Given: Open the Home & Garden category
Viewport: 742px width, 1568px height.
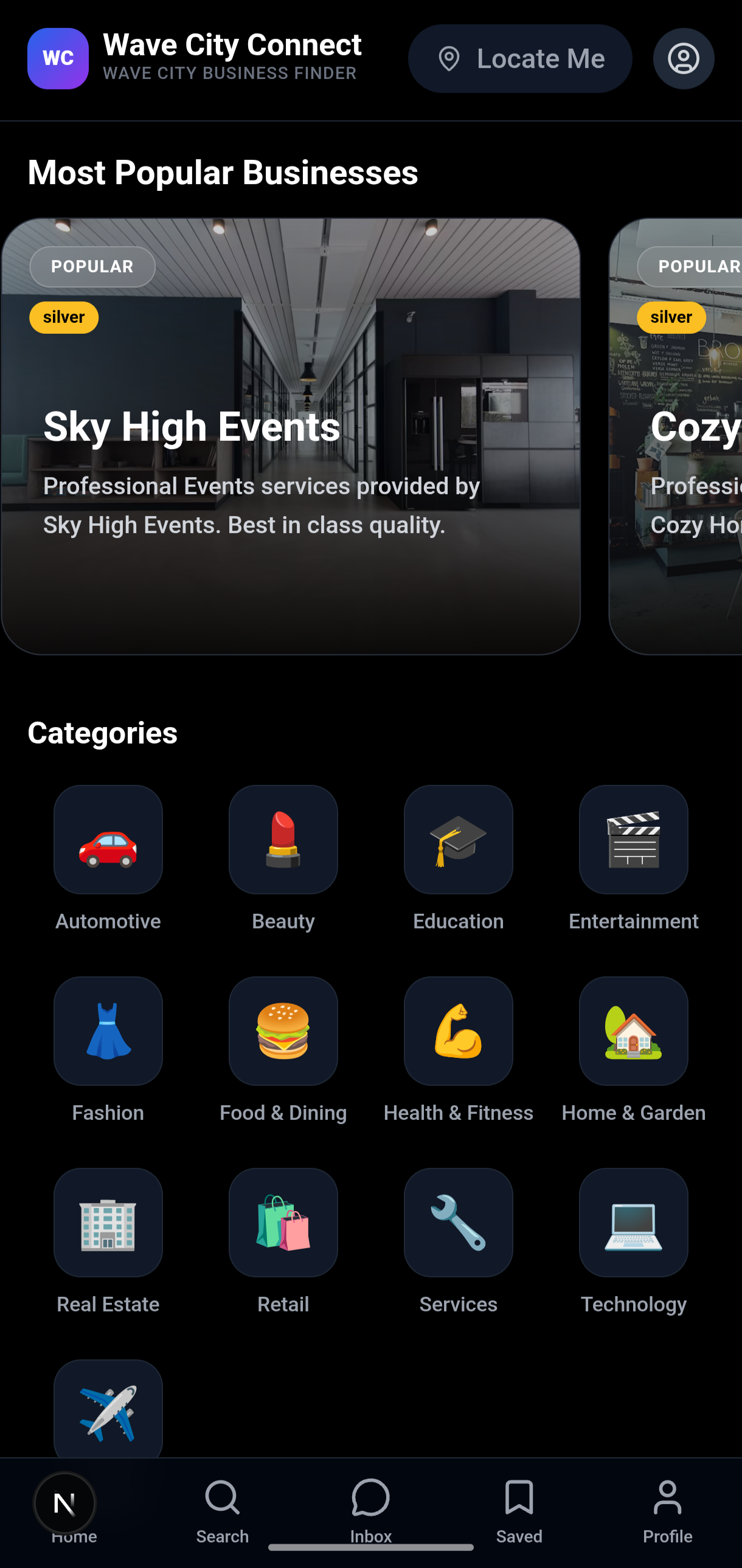Looking at the screenshot, I should (633, 1031).
